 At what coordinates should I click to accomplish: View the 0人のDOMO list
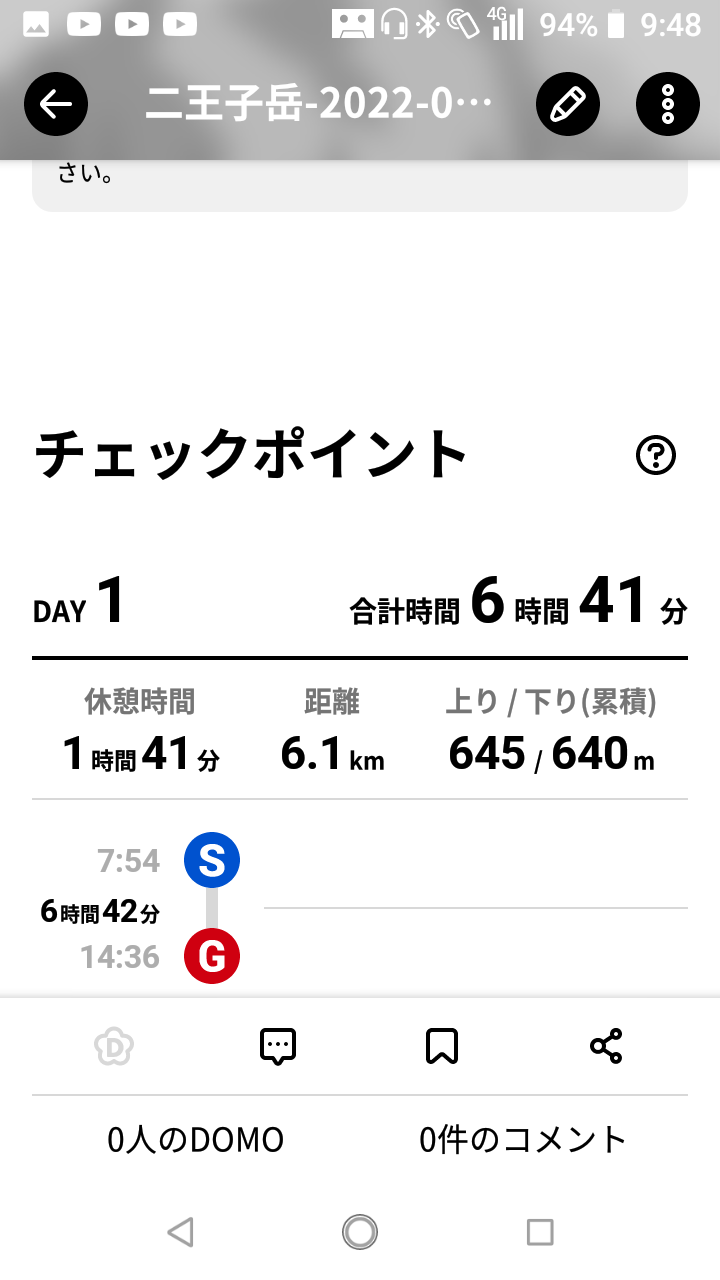click(196, 1139)
